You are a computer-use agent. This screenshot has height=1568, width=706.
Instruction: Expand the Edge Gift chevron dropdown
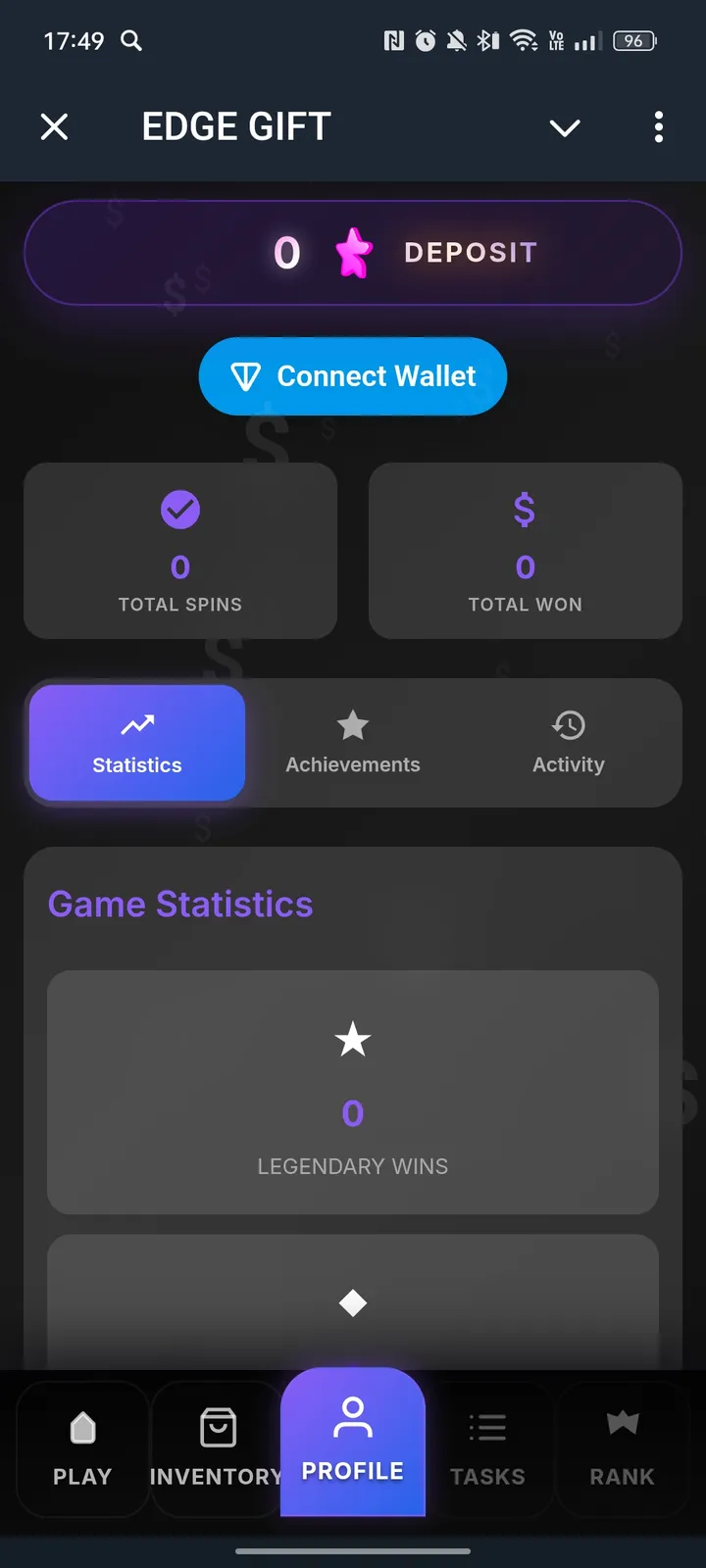tap(565, 127)
